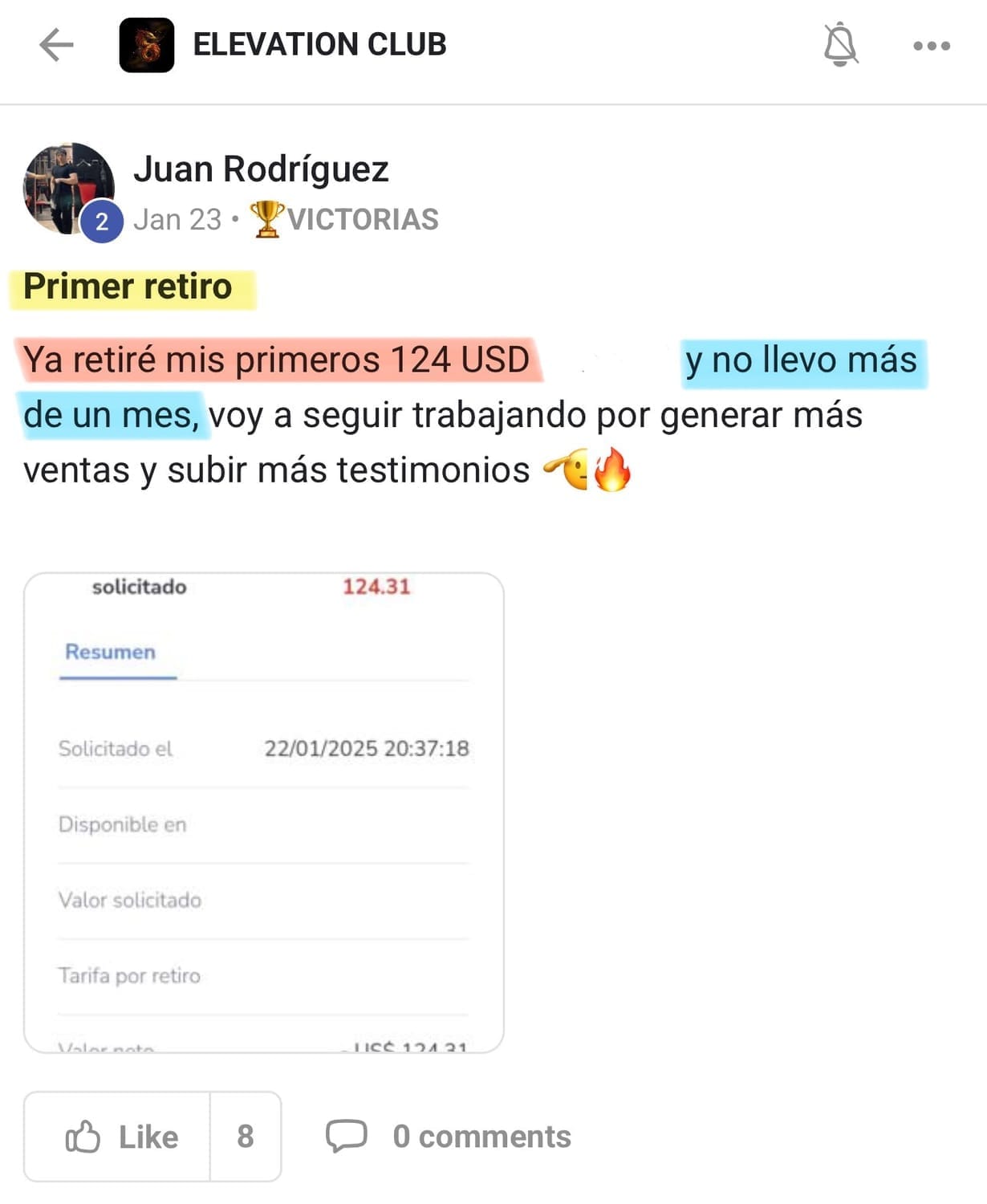The width and height of the screenshot is (987, 1204).
Task: Open the VICTORIAS category
Action: [x=346, y=219]
